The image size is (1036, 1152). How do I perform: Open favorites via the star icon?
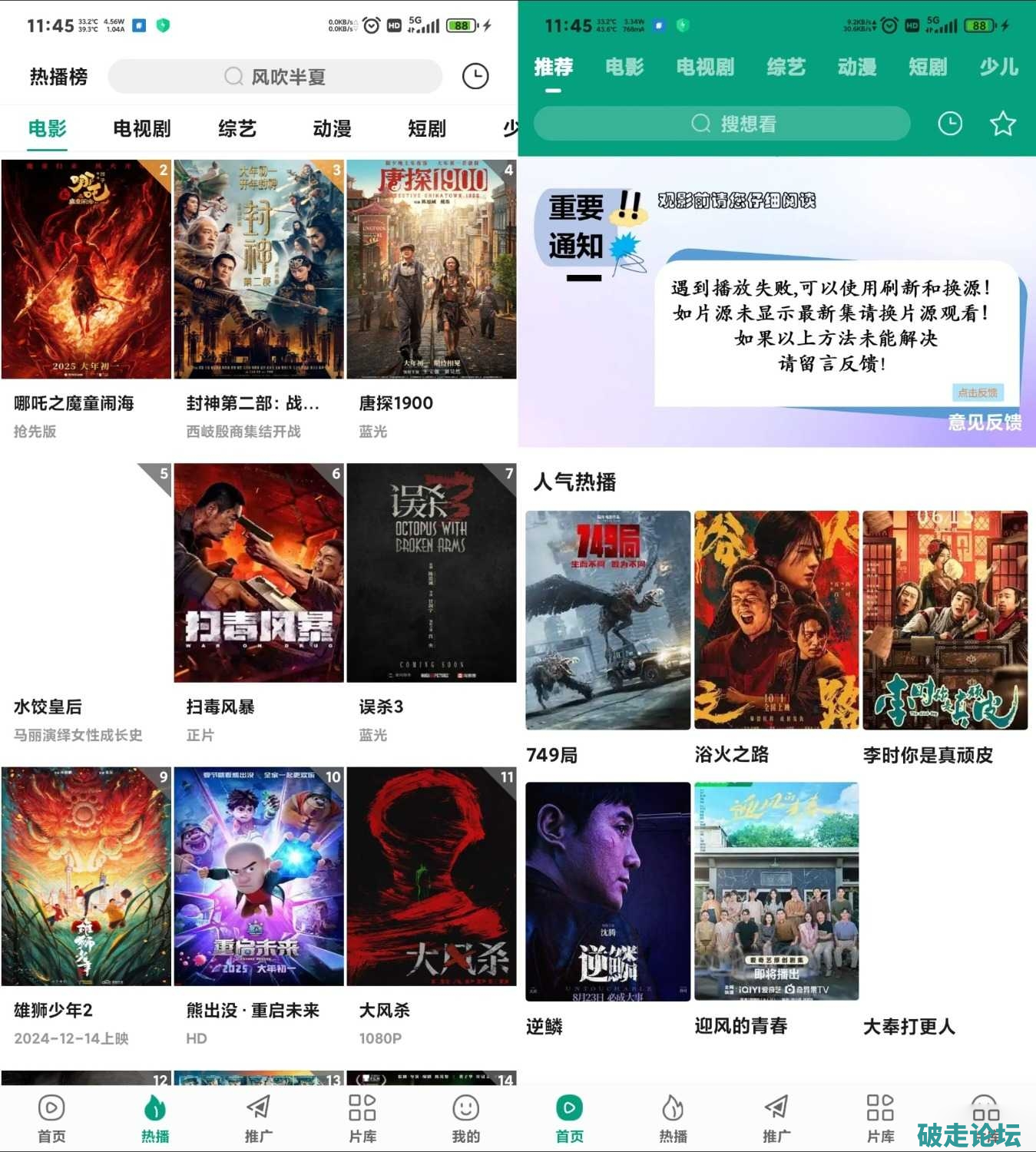(x=1002, y=124)
